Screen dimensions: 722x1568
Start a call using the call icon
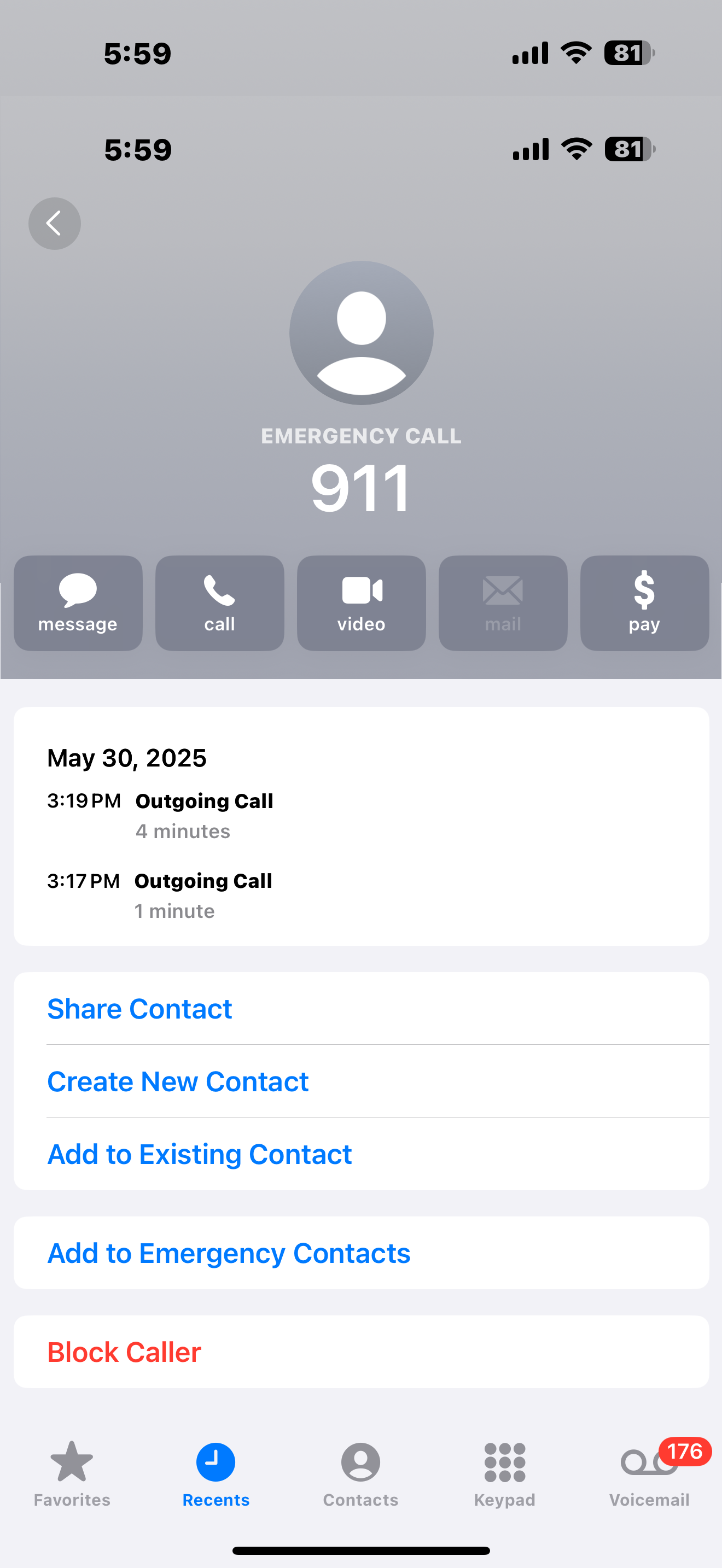point(219,602)
